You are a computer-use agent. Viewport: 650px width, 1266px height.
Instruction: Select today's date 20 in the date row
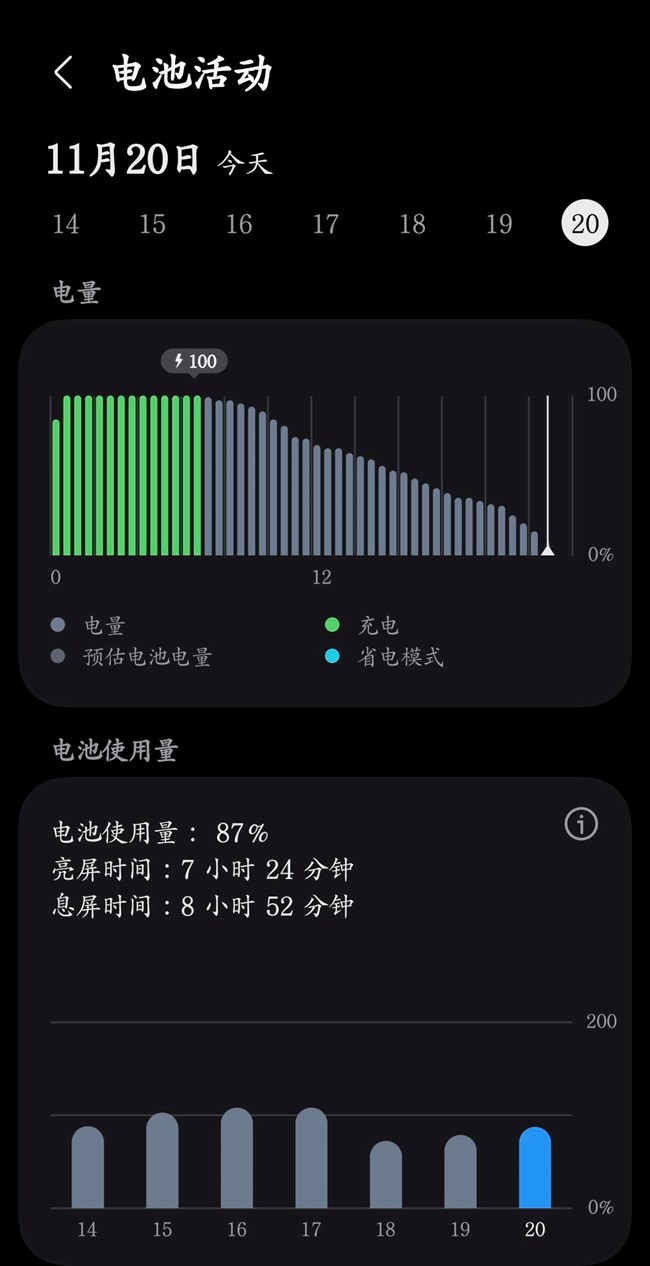pyautogui.click(x=585, y=223)
